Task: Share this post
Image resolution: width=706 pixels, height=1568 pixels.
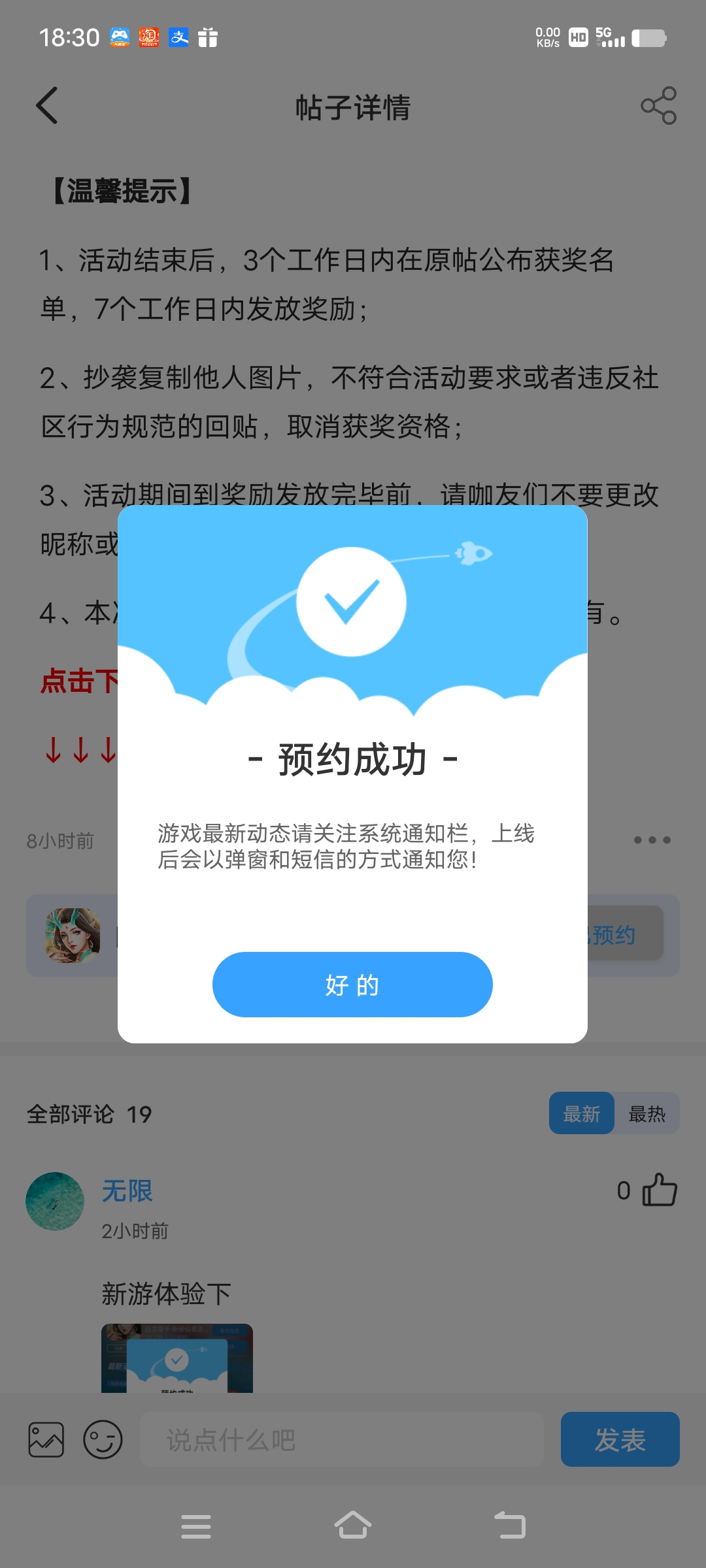Action: [658, 106]
